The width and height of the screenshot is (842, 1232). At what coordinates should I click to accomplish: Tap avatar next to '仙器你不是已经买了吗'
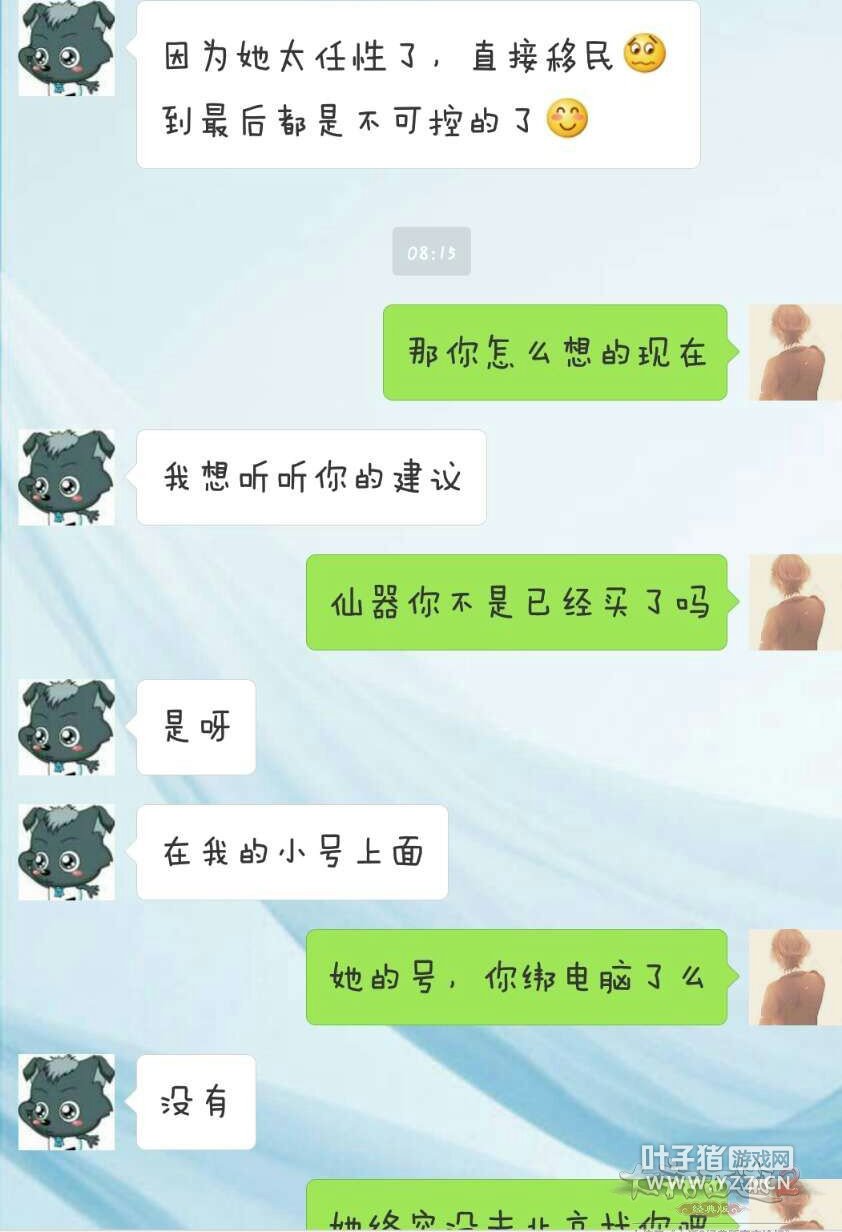click(x=794, y=602)
